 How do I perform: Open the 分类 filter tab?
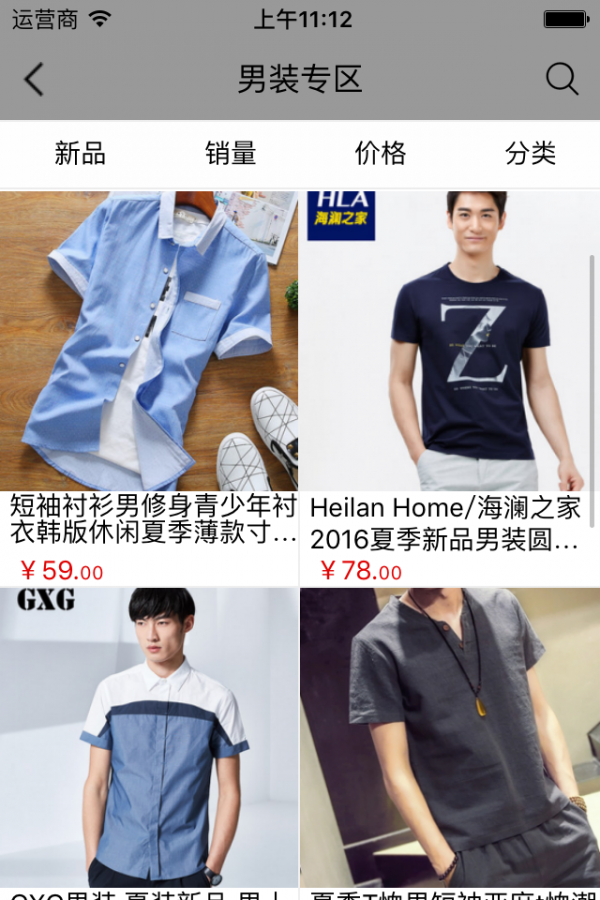tap(530, 153)
